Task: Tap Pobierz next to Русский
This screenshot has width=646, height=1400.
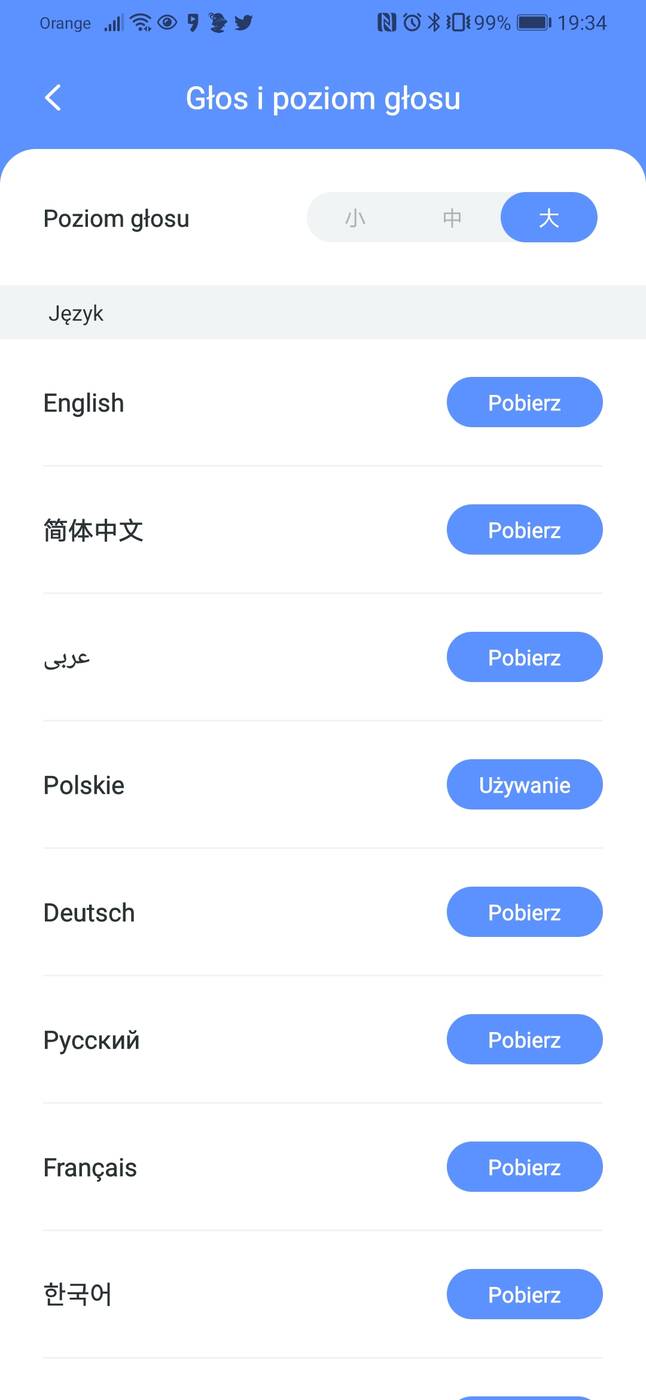Action: (x=524, y=1040)
